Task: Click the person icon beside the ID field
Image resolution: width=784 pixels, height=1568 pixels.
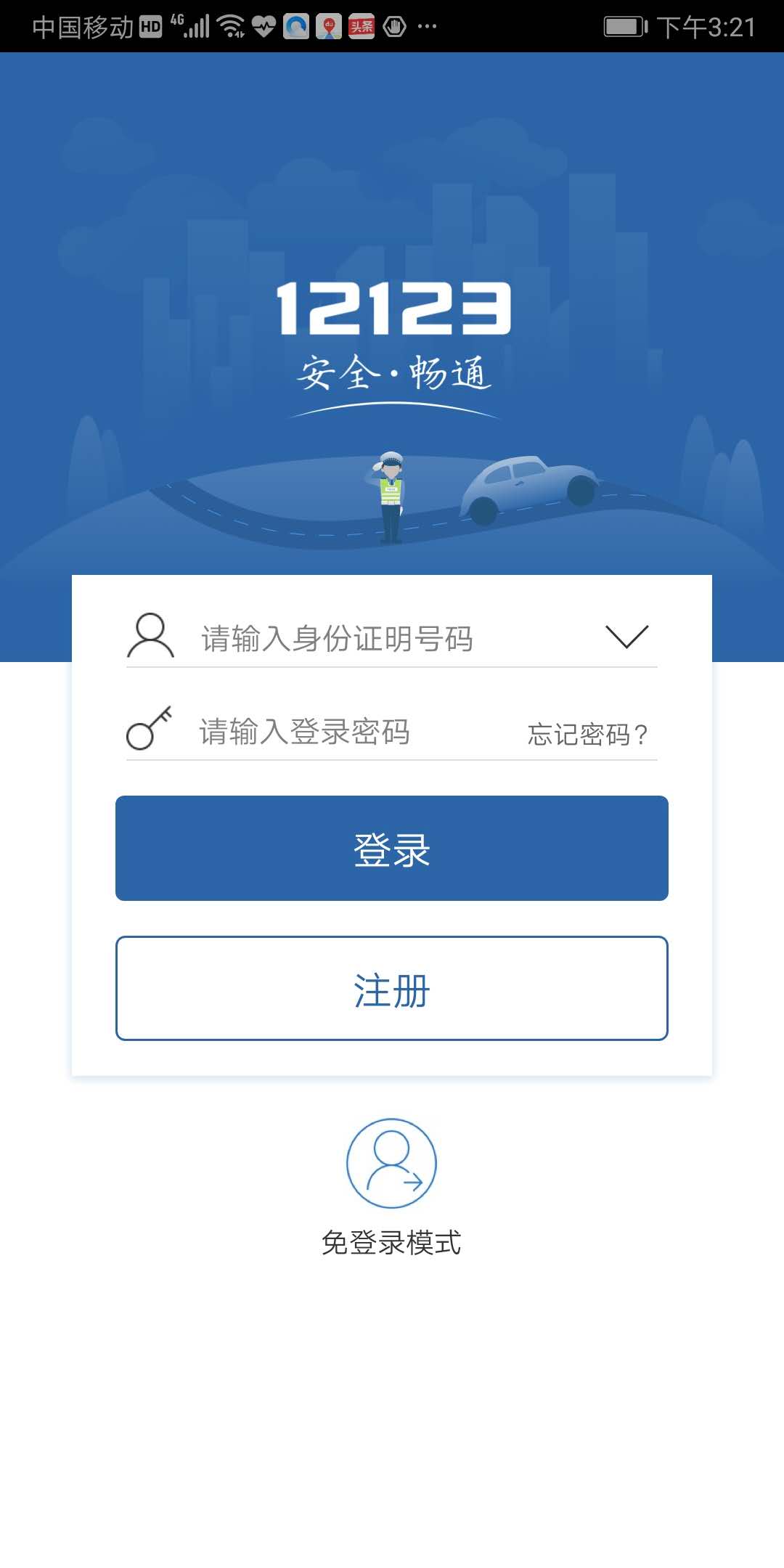Action: [149, 635]
